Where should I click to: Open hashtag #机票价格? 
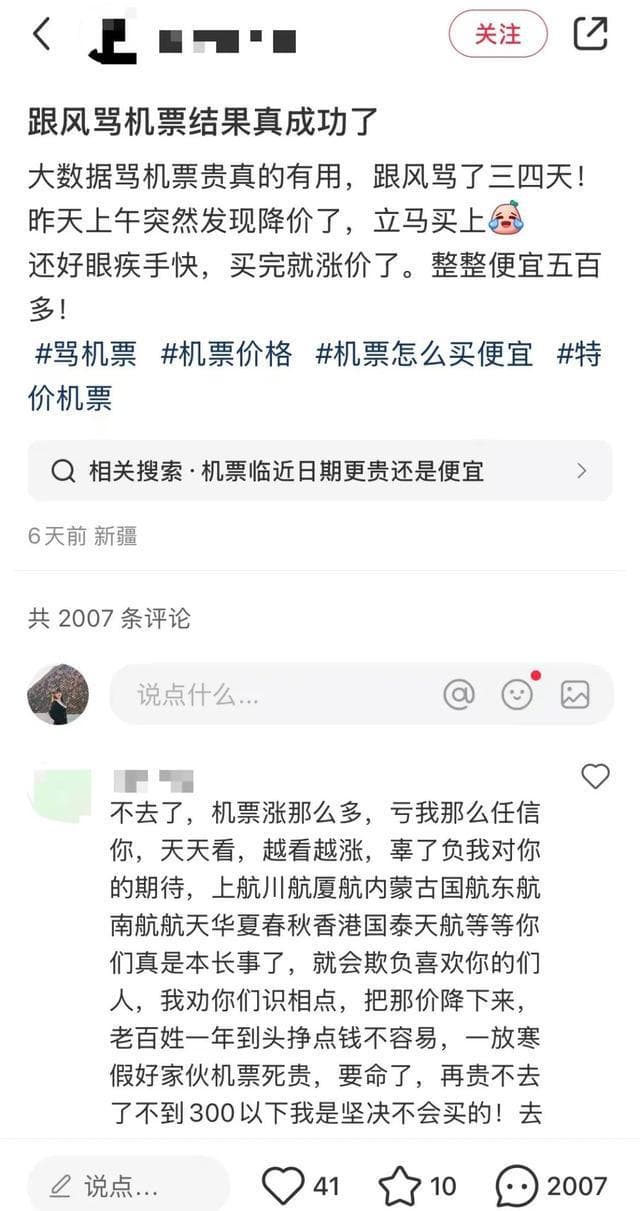(x=226, y=353)
